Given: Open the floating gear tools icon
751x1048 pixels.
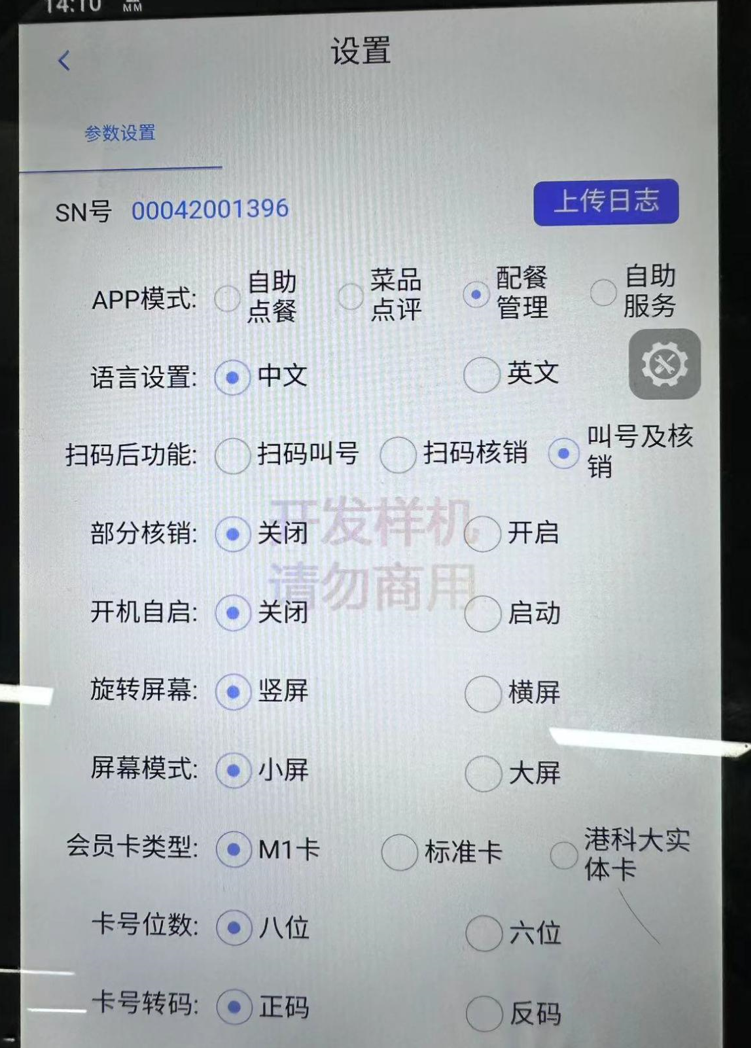Looking at the screenshot, I should point(665,365).
